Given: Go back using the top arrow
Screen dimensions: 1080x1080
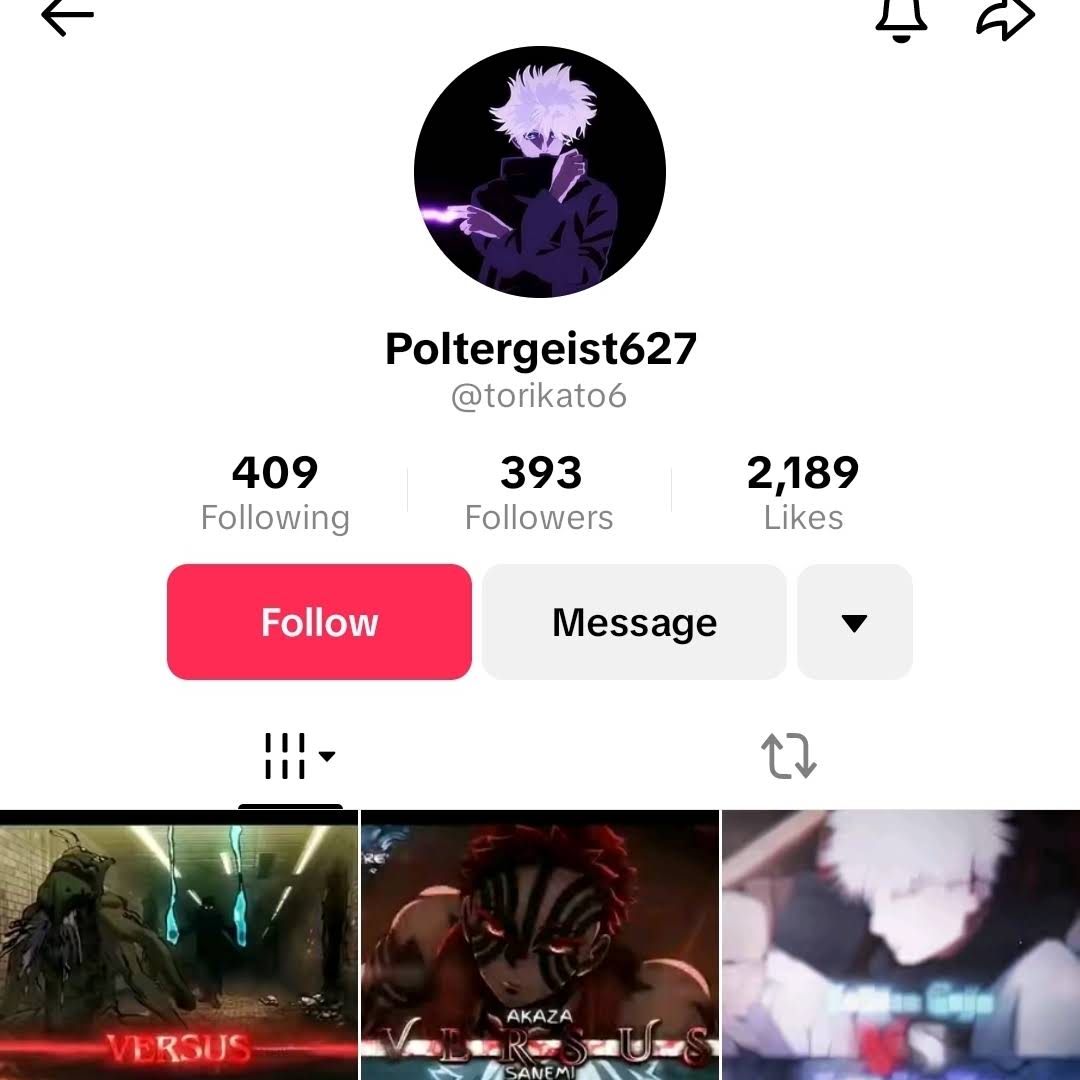Looking at the screenshot, I should (x=68, y=17).
